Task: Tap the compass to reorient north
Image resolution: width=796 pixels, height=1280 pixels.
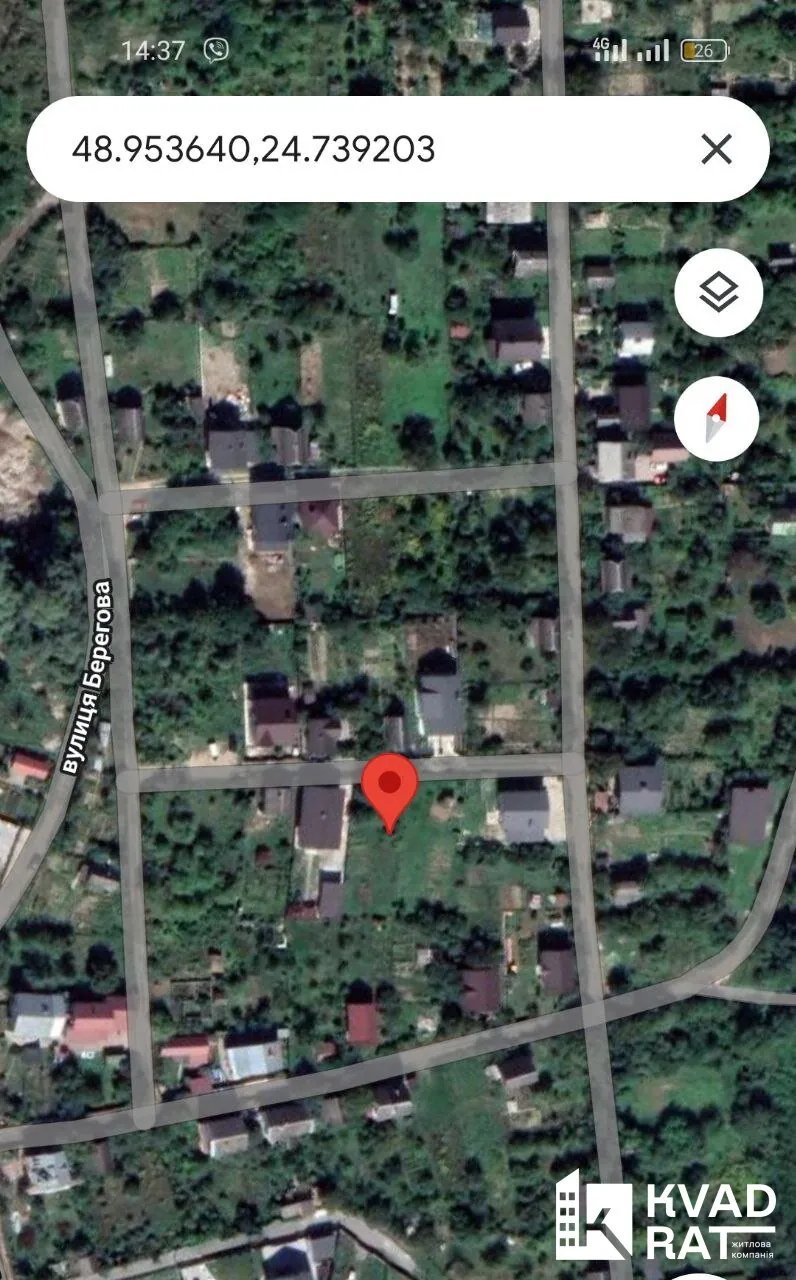Action: point(718,417)
